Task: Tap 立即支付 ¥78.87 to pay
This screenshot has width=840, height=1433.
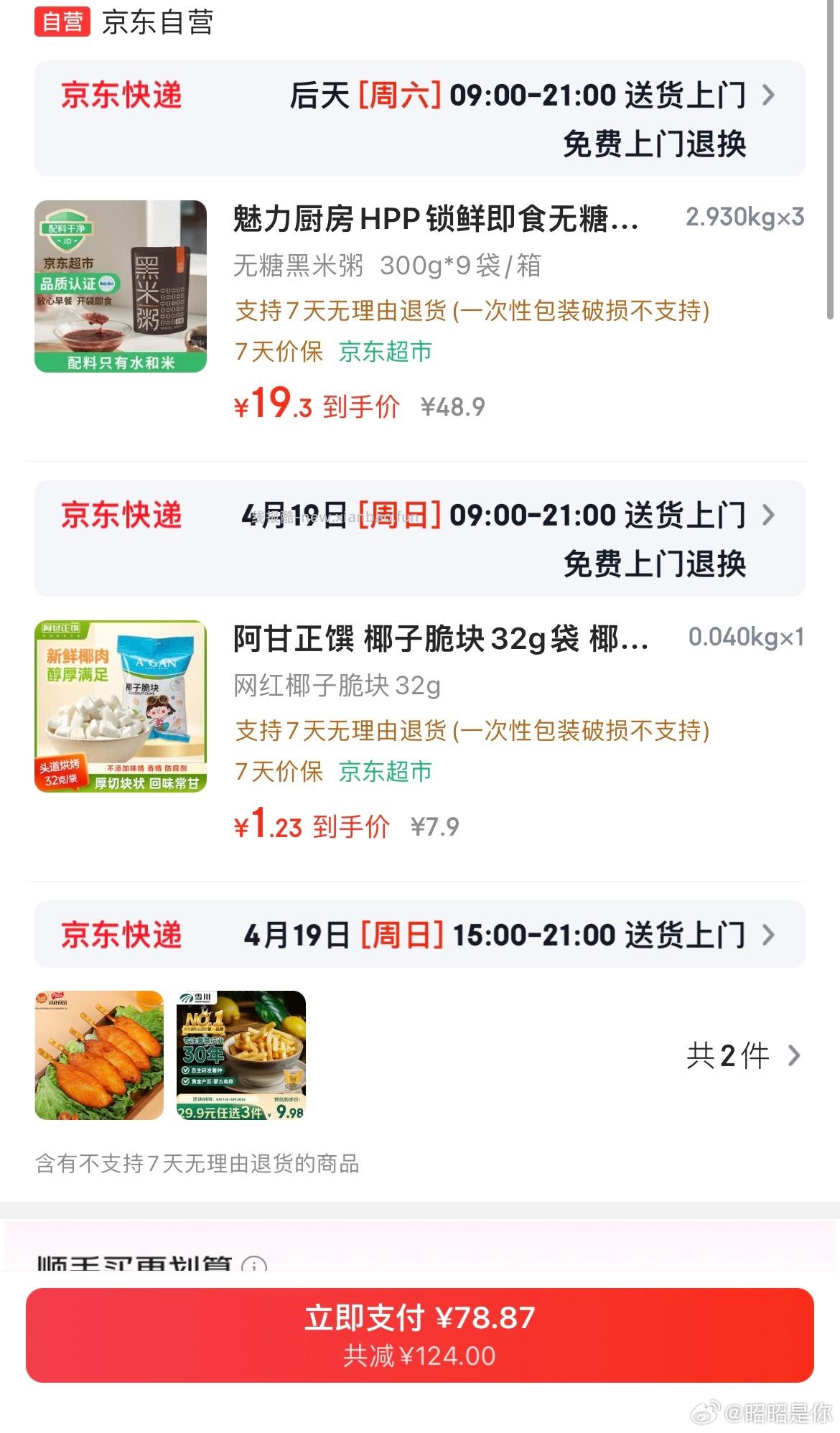Action: pos(420,1335)
